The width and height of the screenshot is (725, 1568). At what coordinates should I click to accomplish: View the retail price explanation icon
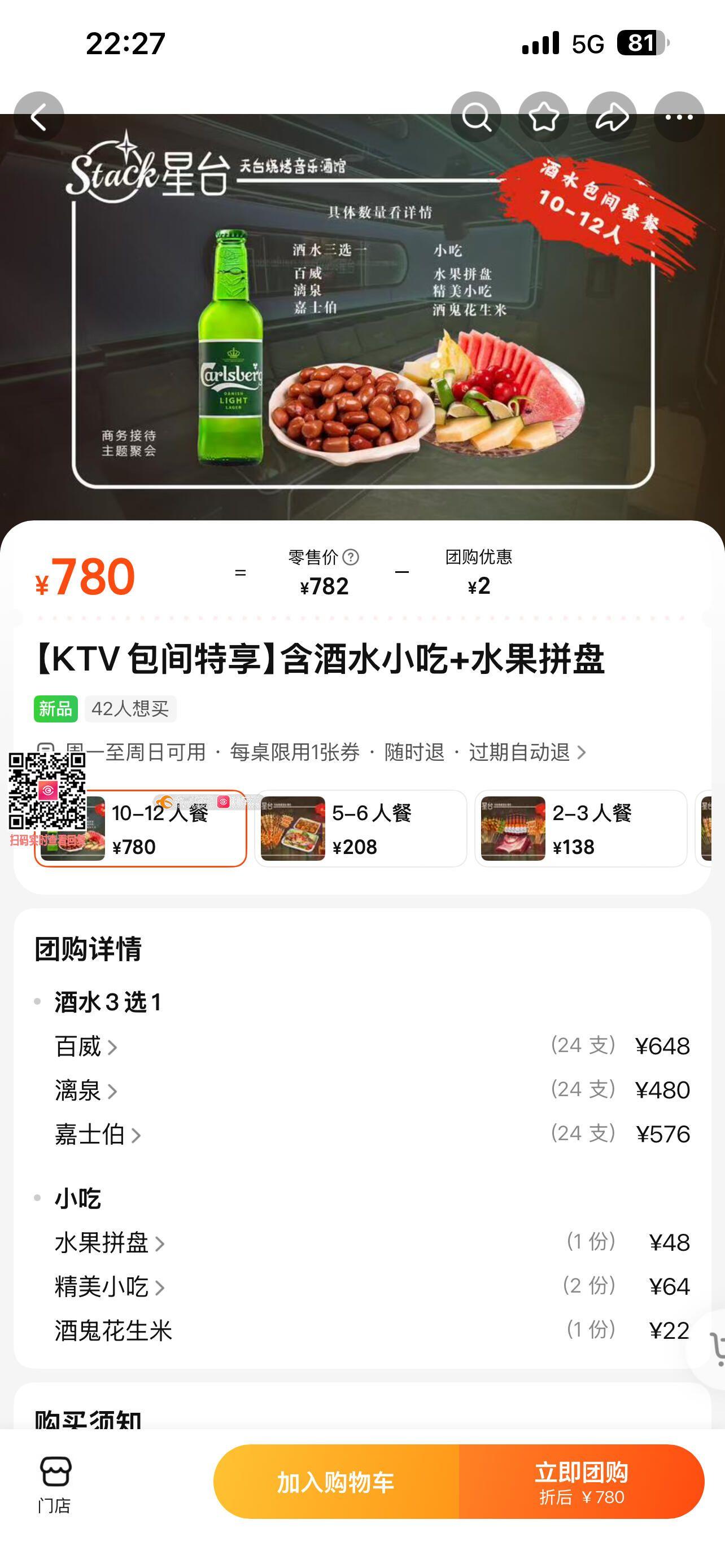[351, 557]
